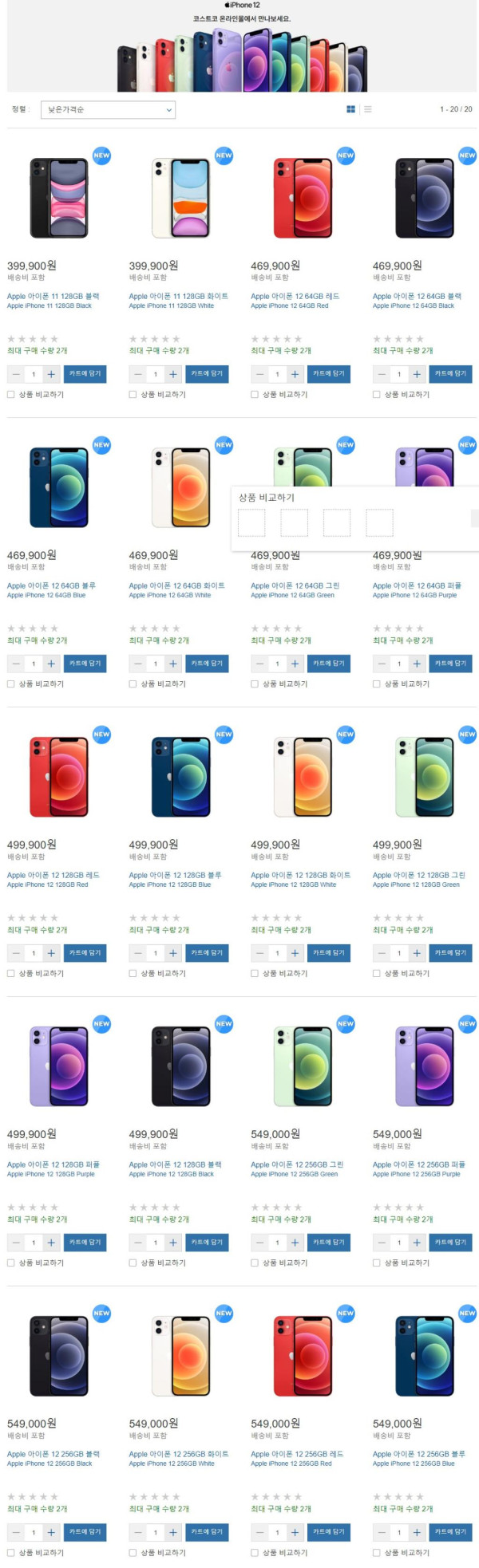
Task: Check compare box for iPhone 12 64GB 퍼플
Action: coord(377,684)
